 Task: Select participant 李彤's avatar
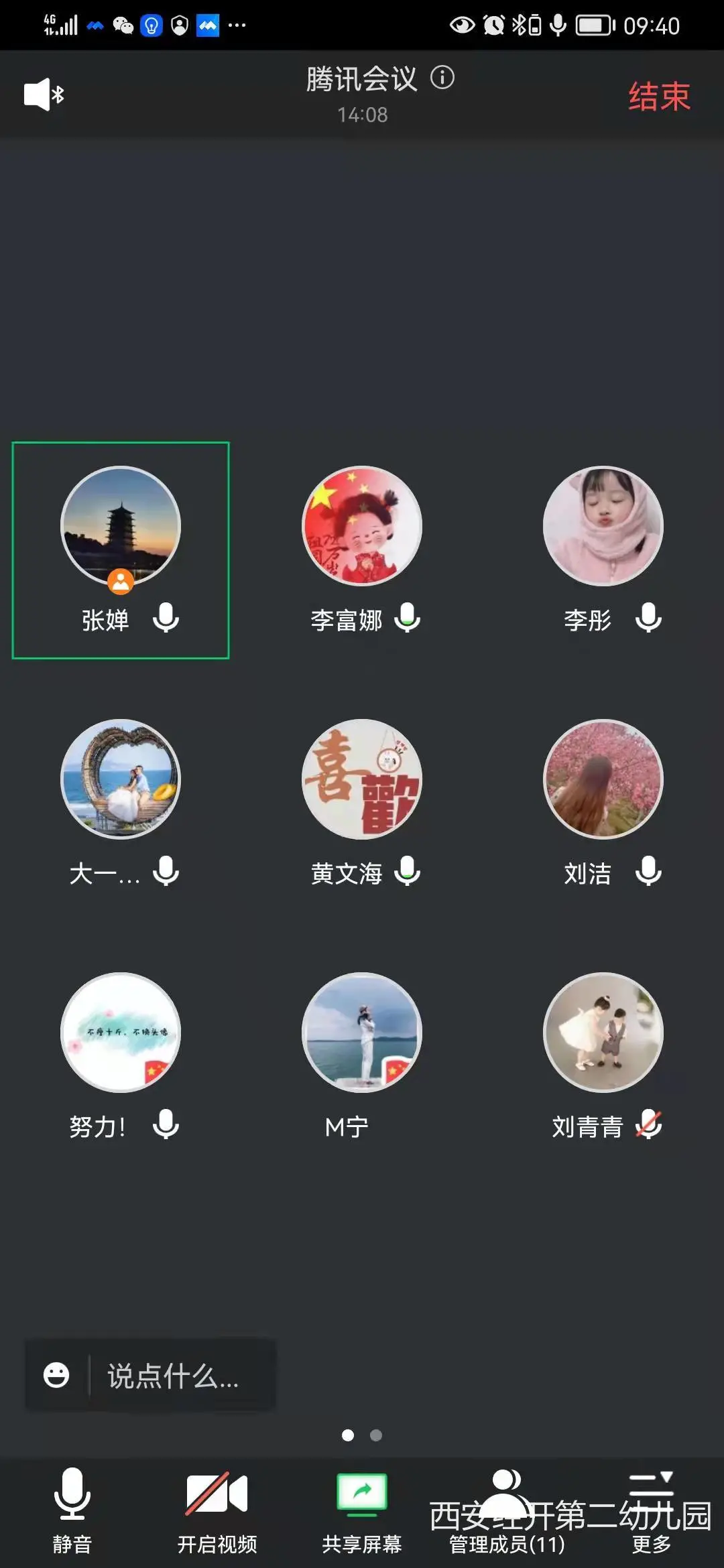(603, 526)
